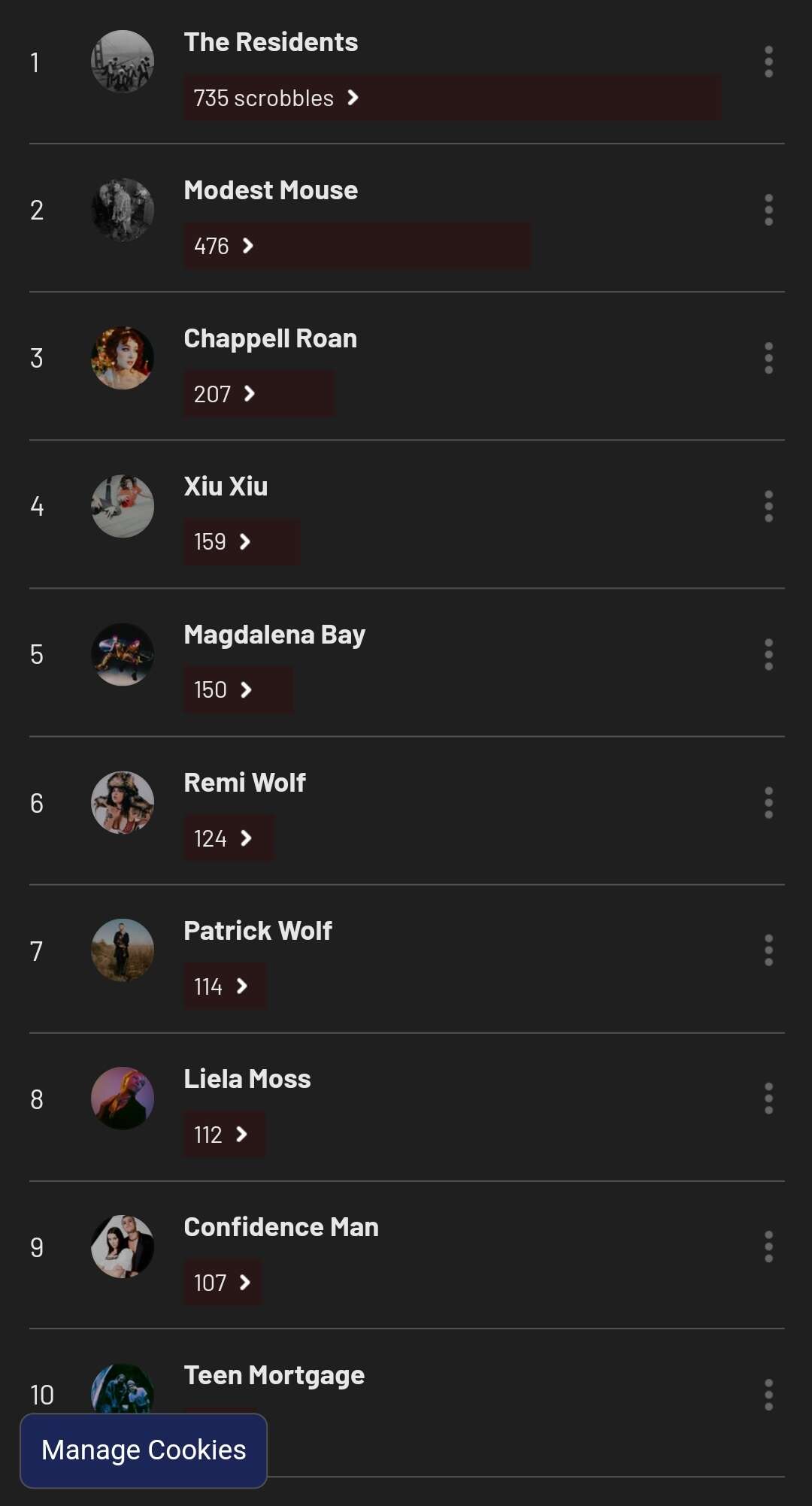Open the Patrick Wolf artist page
The width and height of the screenshot is (812, 1506).
pyautogui.click(x=258, y=931)
